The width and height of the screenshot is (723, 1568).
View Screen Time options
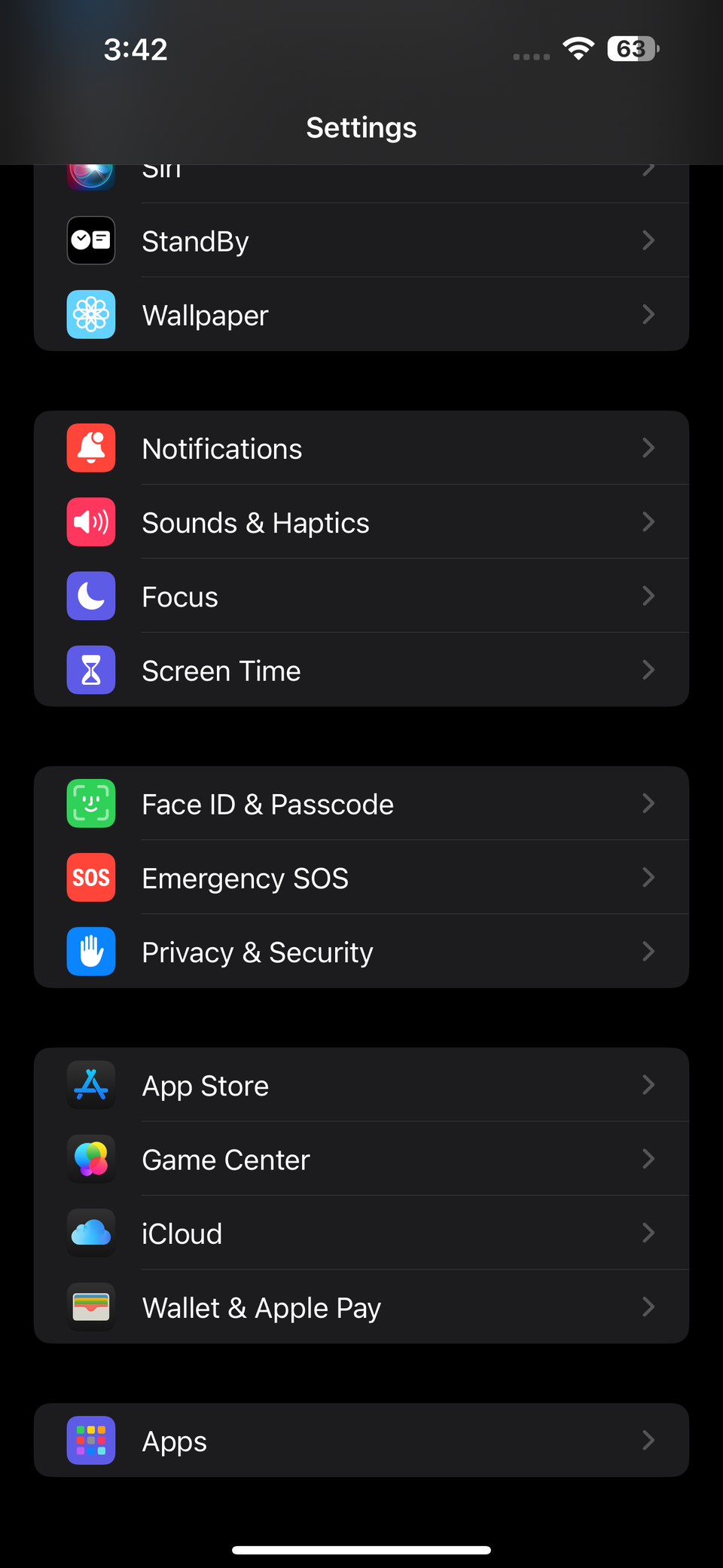point(361,670)
